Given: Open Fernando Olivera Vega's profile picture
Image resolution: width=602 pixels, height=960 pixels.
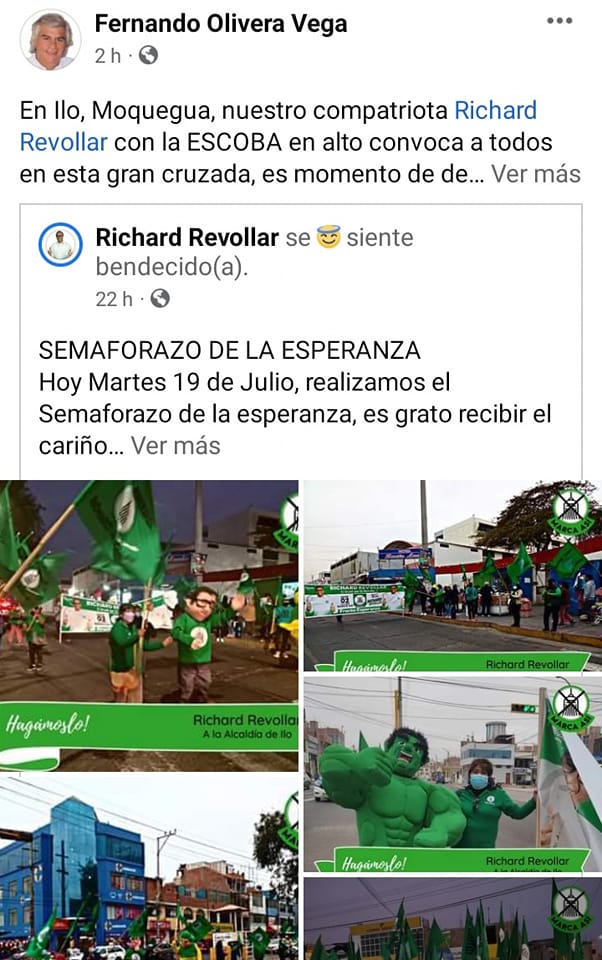Looking at the screenshot, I should coord(51,40).
